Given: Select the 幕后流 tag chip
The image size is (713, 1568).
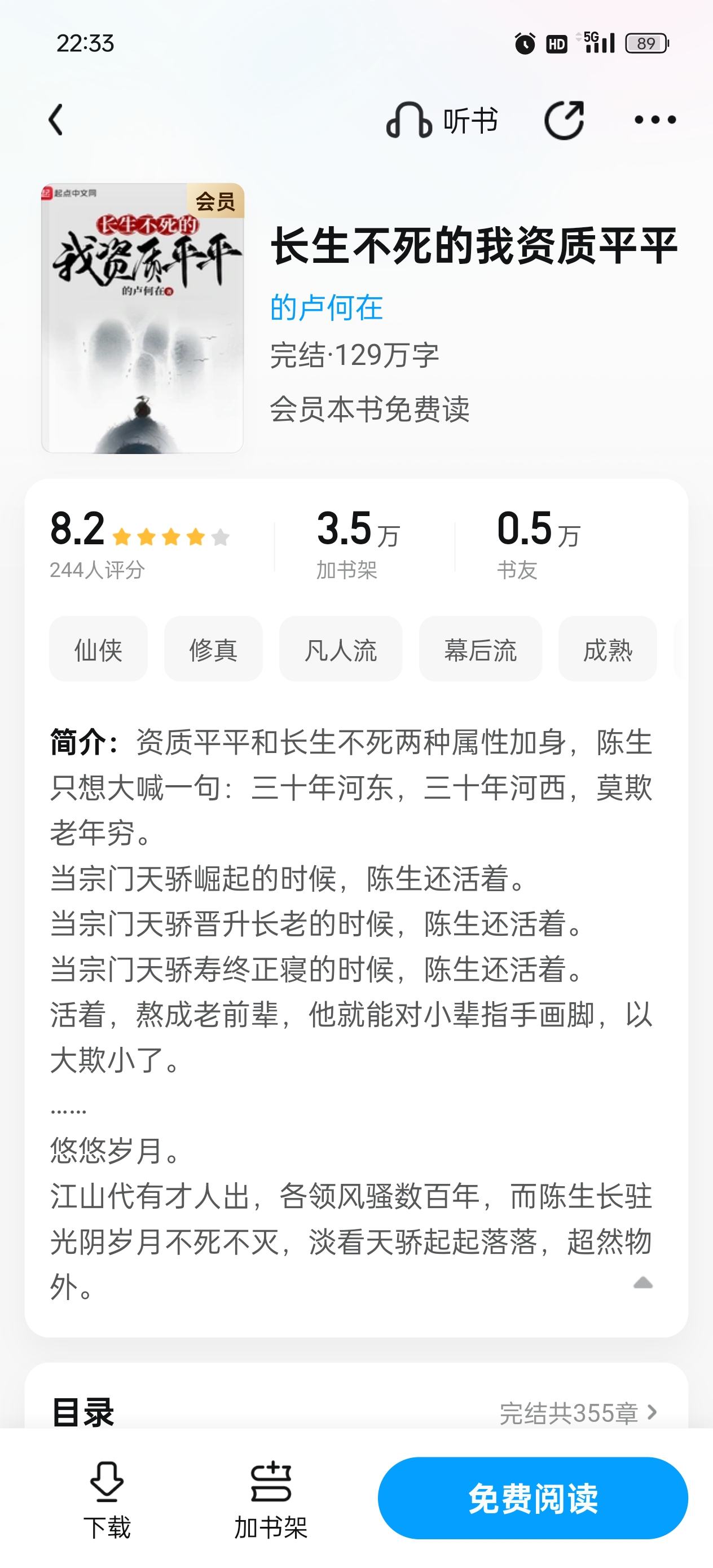Looking at the screenshot, I should [481, 649].
